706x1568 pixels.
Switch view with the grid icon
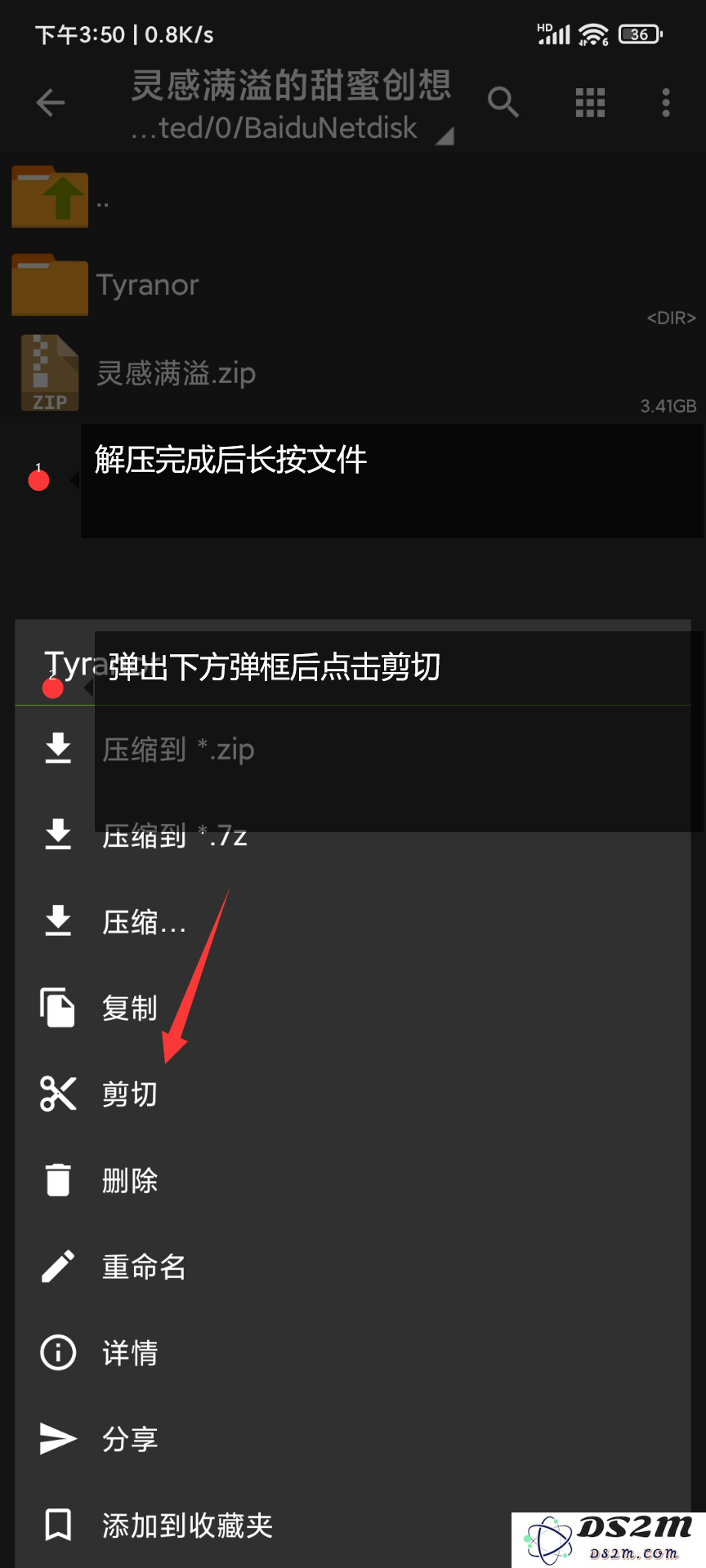pos(590,103)
